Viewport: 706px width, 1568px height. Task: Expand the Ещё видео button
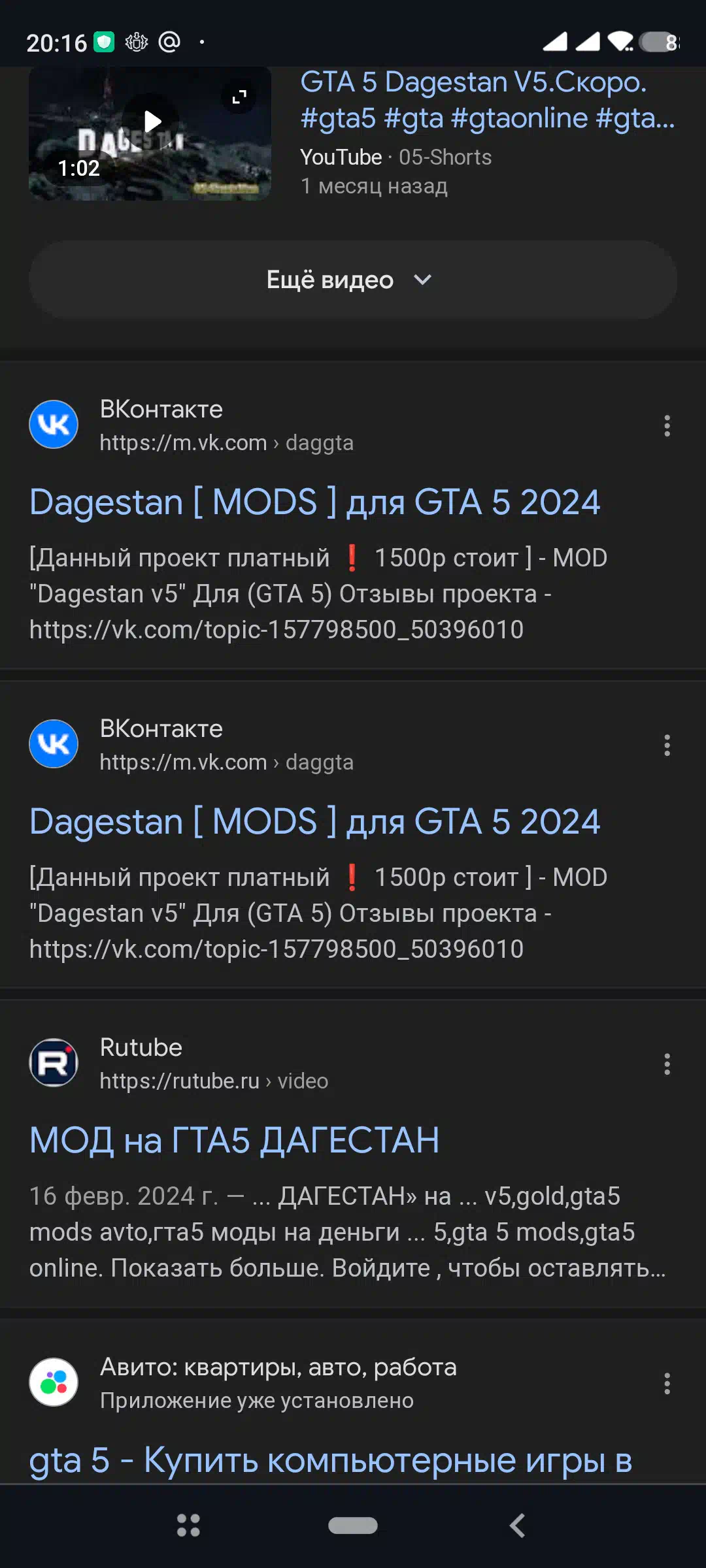tap(353, 280)
